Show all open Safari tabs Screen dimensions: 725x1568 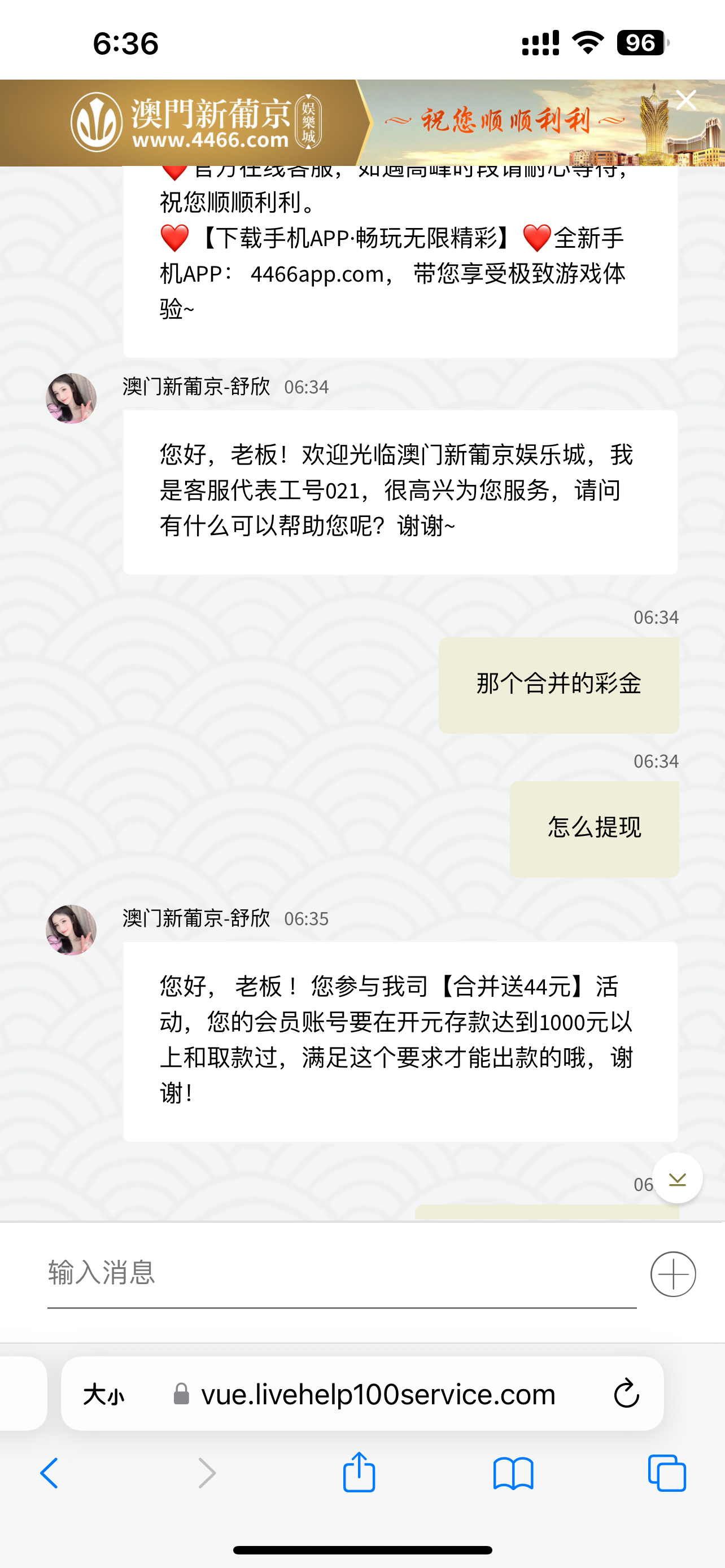tap(667, 1474)
